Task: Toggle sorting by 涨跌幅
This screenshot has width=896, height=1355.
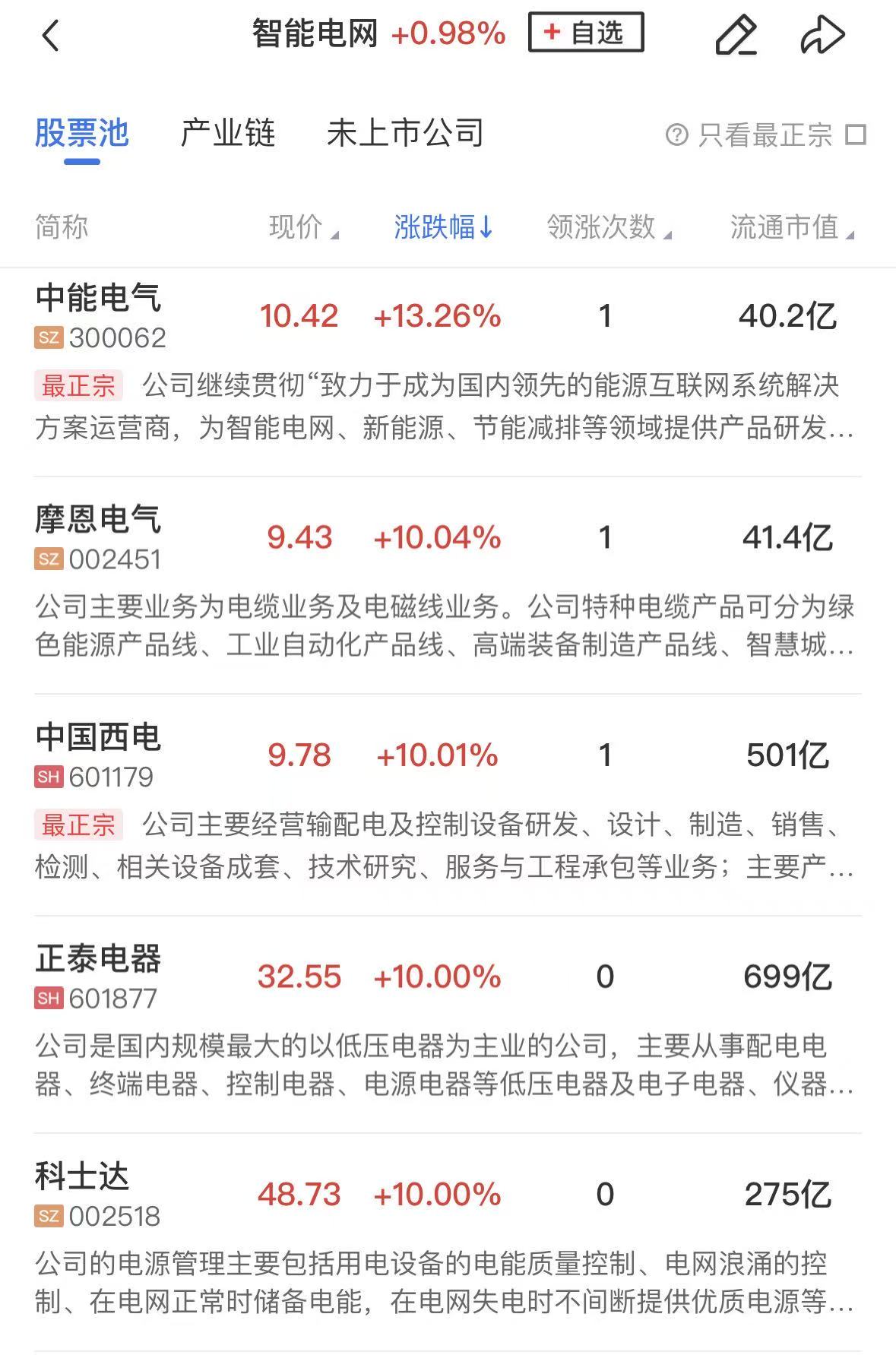Action: pyautogui.click(x=443, y=227)
